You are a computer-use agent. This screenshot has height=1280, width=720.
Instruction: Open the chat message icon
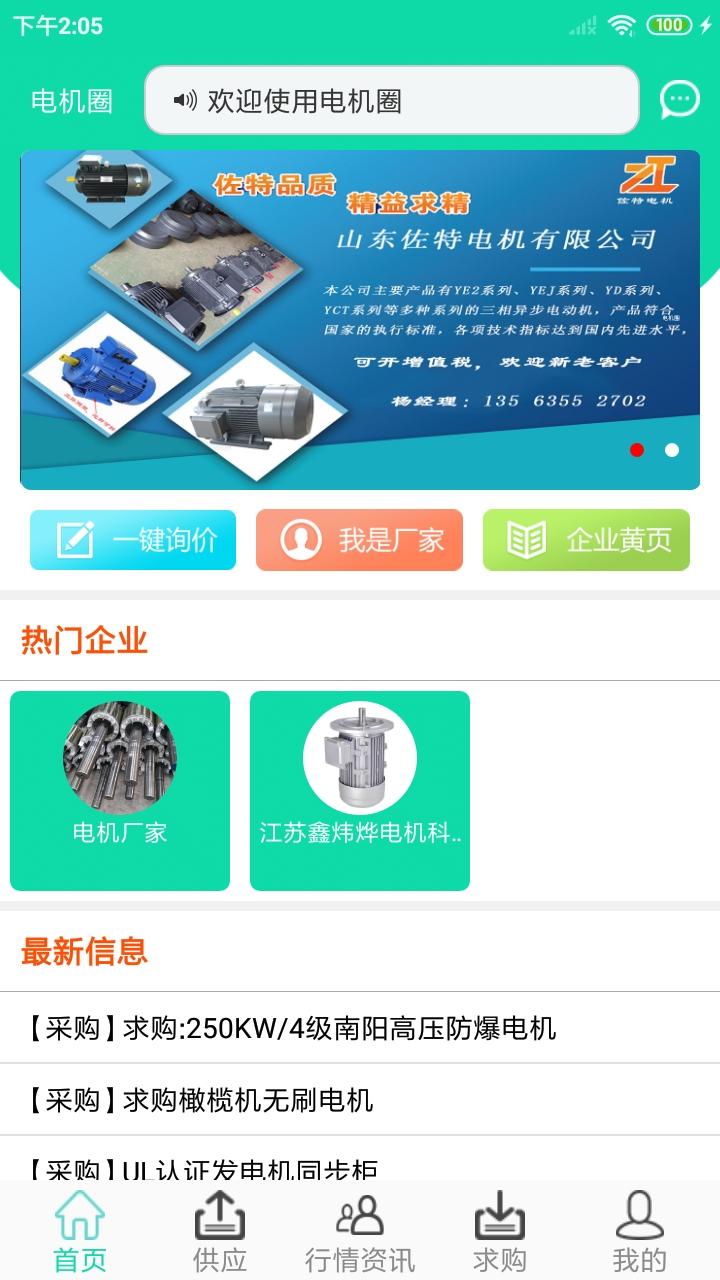[x=680, y=99]
